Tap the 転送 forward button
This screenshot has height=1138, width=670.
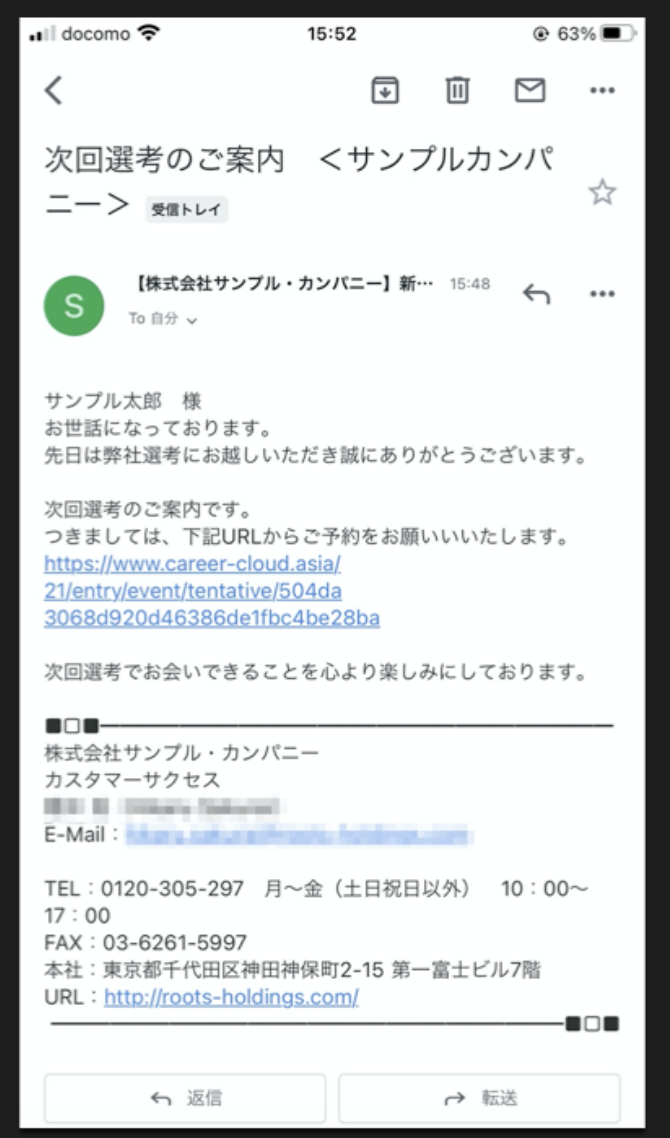click(x=479, y=1098)
